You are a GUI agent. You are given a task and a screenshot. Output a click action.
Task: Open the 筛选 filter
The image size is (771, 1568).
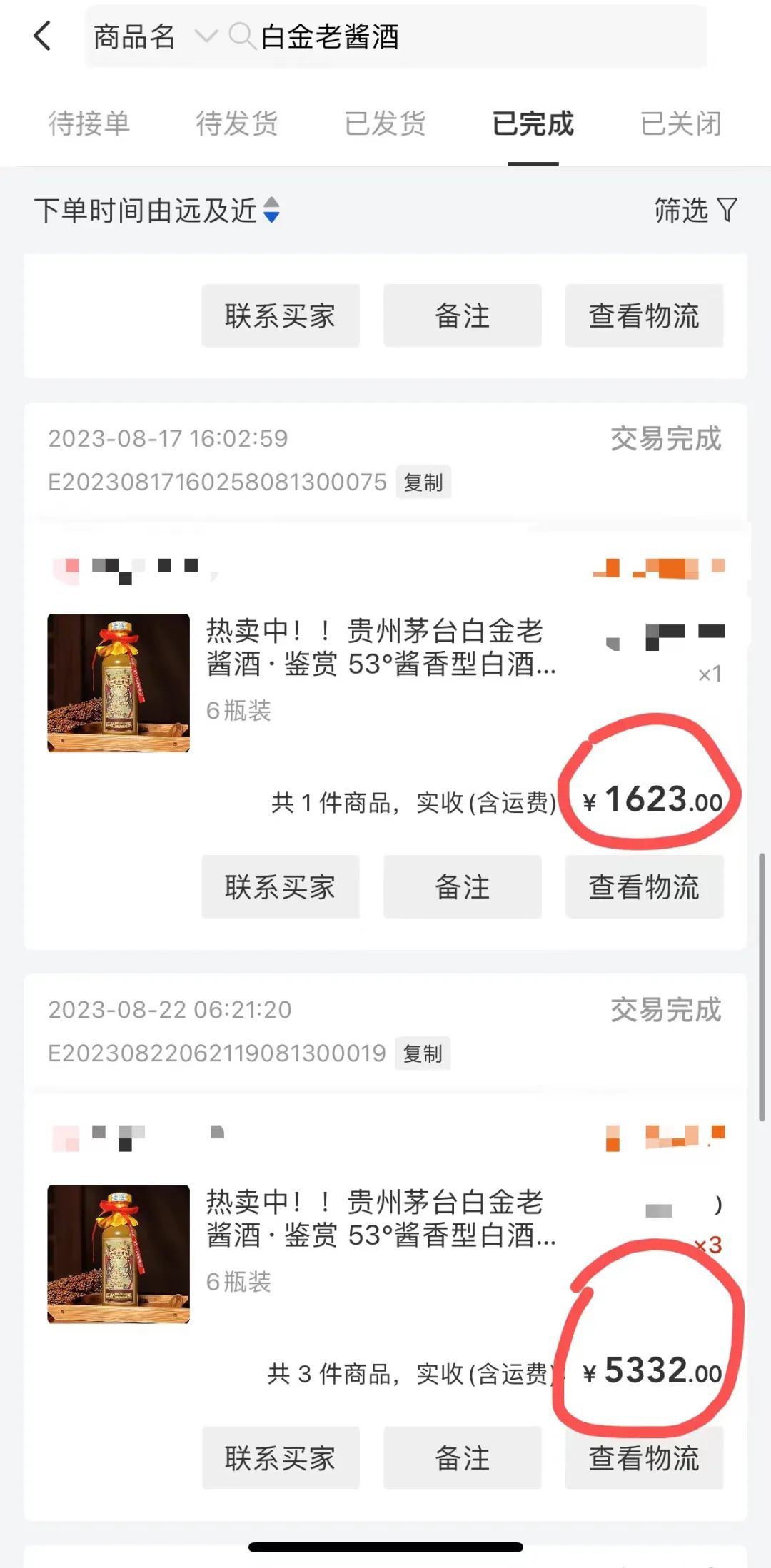[x=695, y=211]
